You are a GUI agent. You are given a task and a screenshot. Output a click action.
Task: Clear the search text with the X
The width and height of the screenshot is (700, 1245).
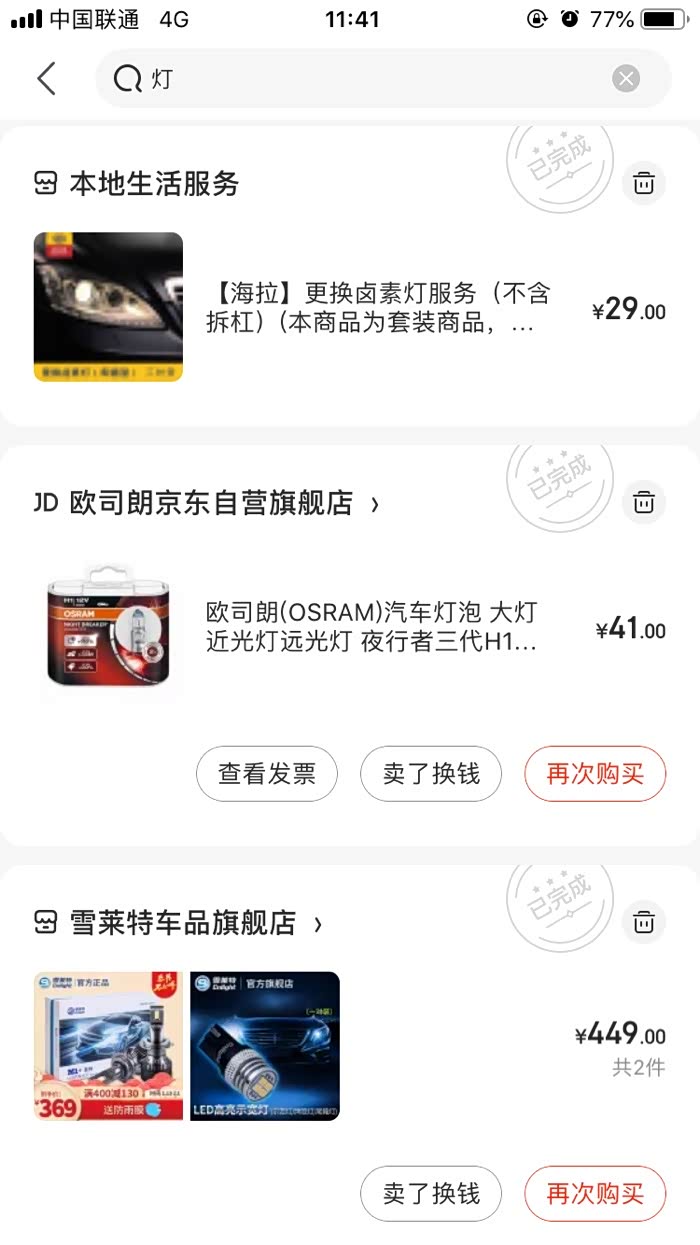click(x=626, y=79)
